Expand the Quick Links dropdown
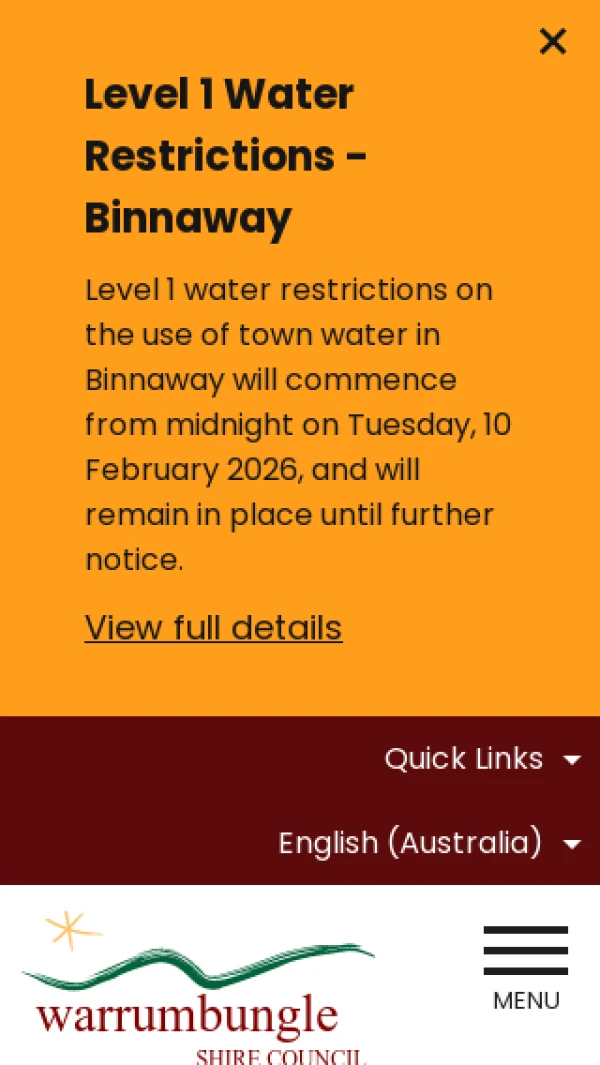600x1065 pixels. 482,759
